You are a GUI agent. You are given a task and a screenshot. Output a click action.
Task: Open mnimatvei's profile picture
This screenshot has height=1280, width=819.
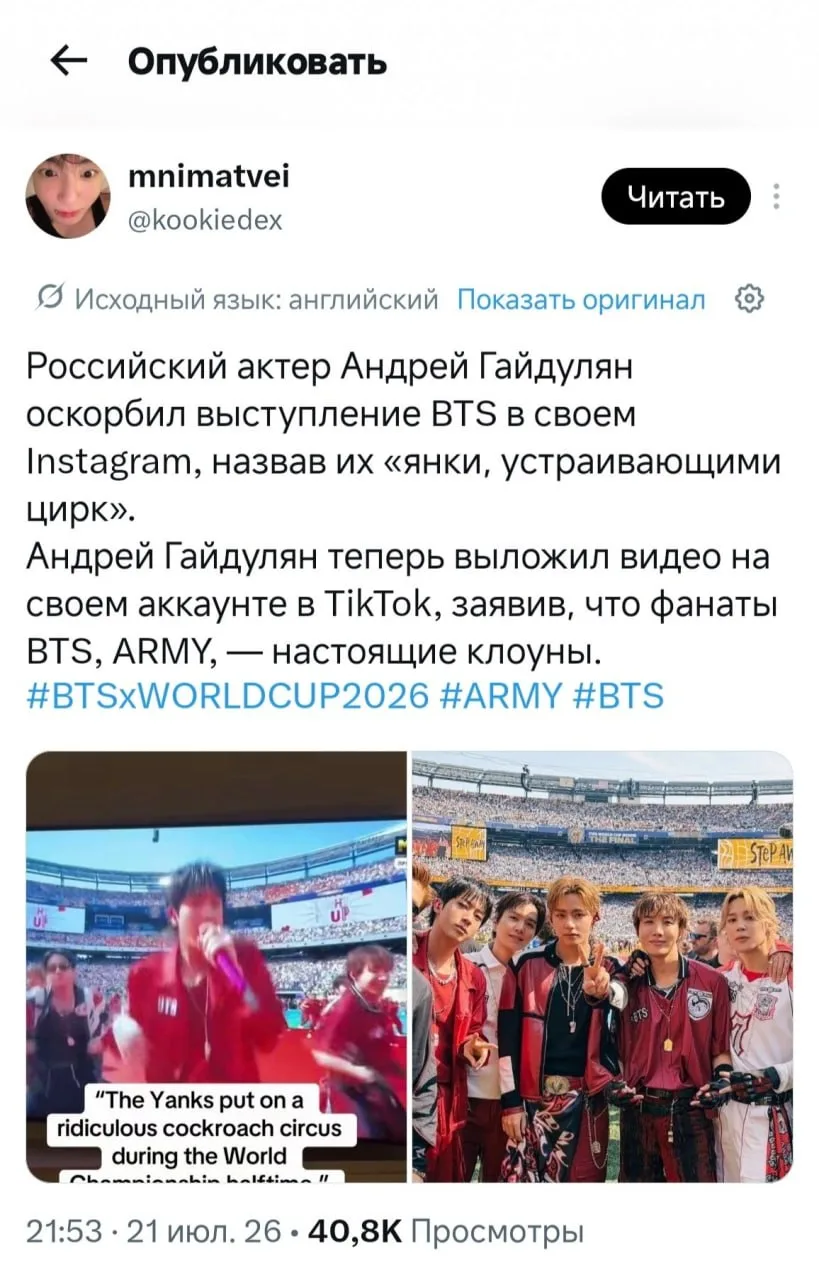tap(68, 196)
